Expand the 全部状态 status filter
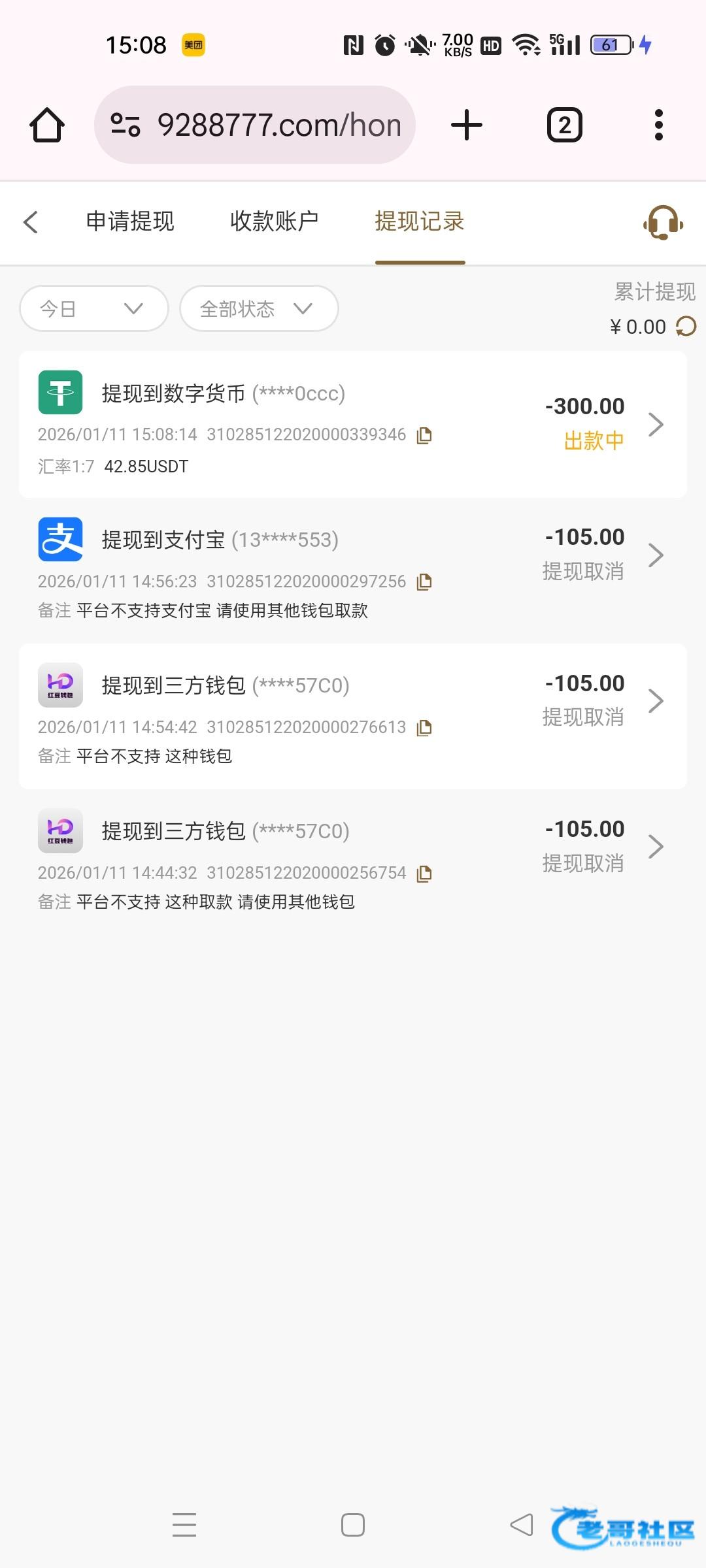The height and width of the screenshot is (1568, 706). 259,308
